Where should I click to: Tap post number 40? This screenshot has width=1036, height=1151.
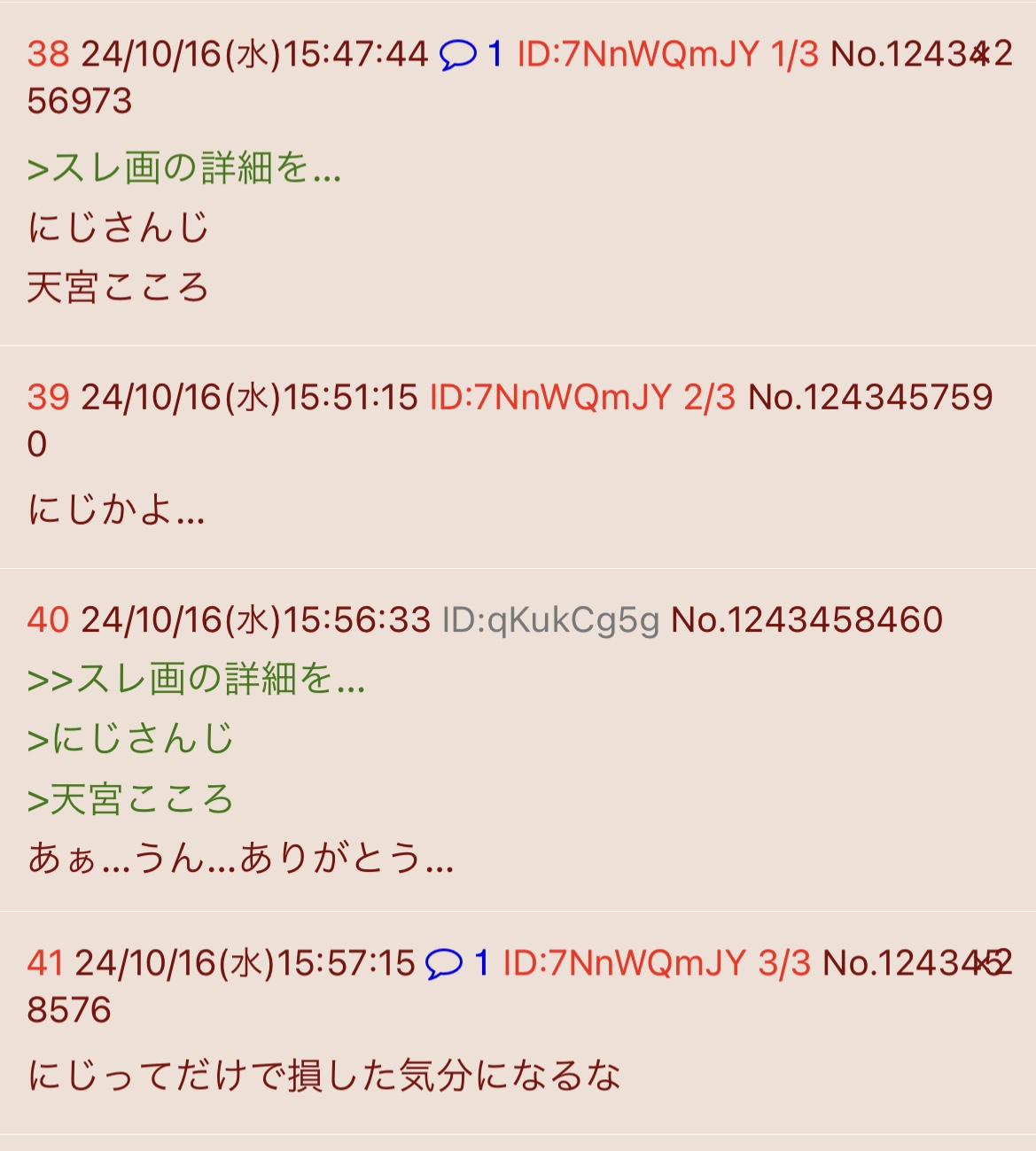(x=48, y=619)
